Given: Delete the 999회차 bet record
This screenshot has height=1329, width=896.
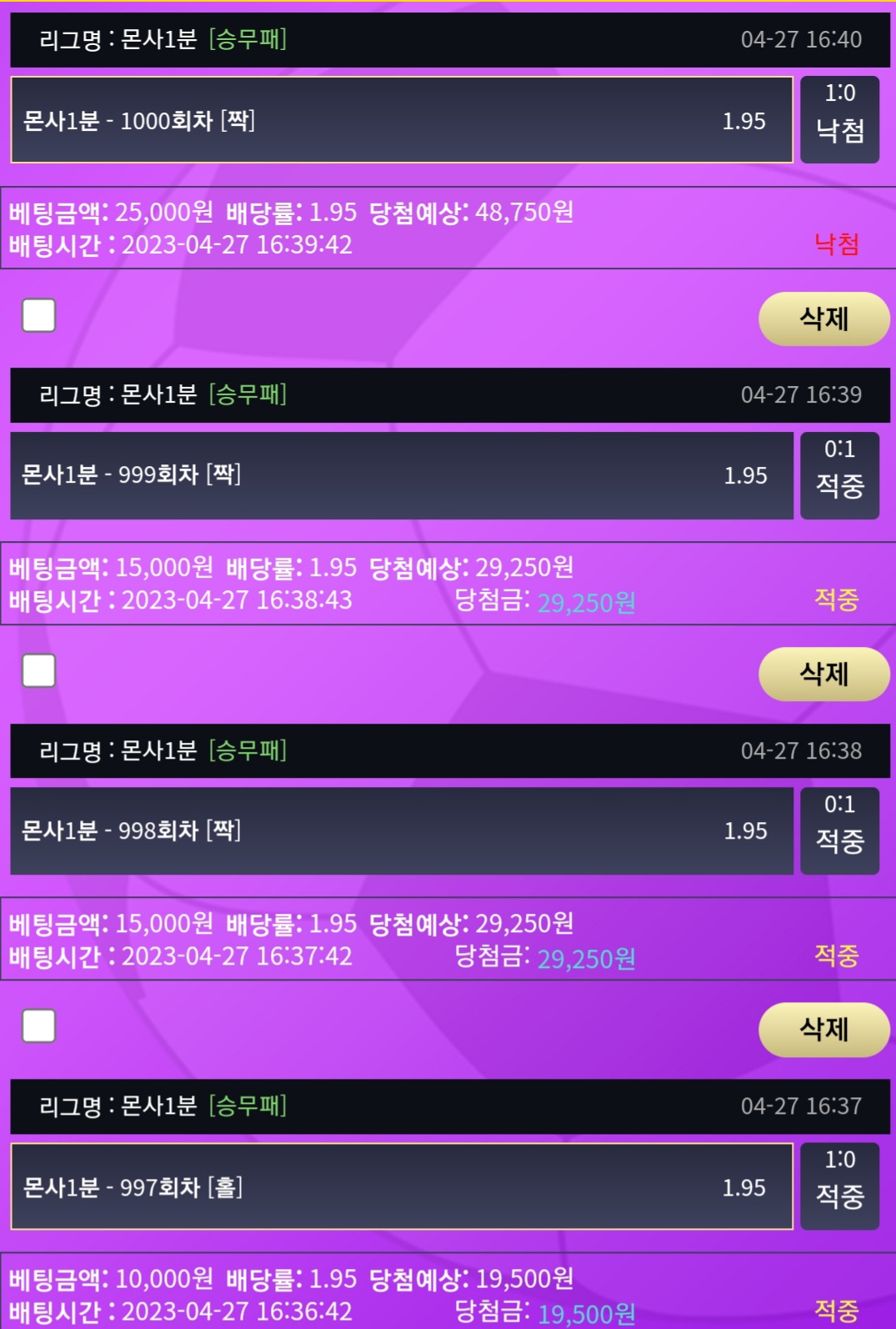Looking at the screenshot, I should click(x=823, y=674).
